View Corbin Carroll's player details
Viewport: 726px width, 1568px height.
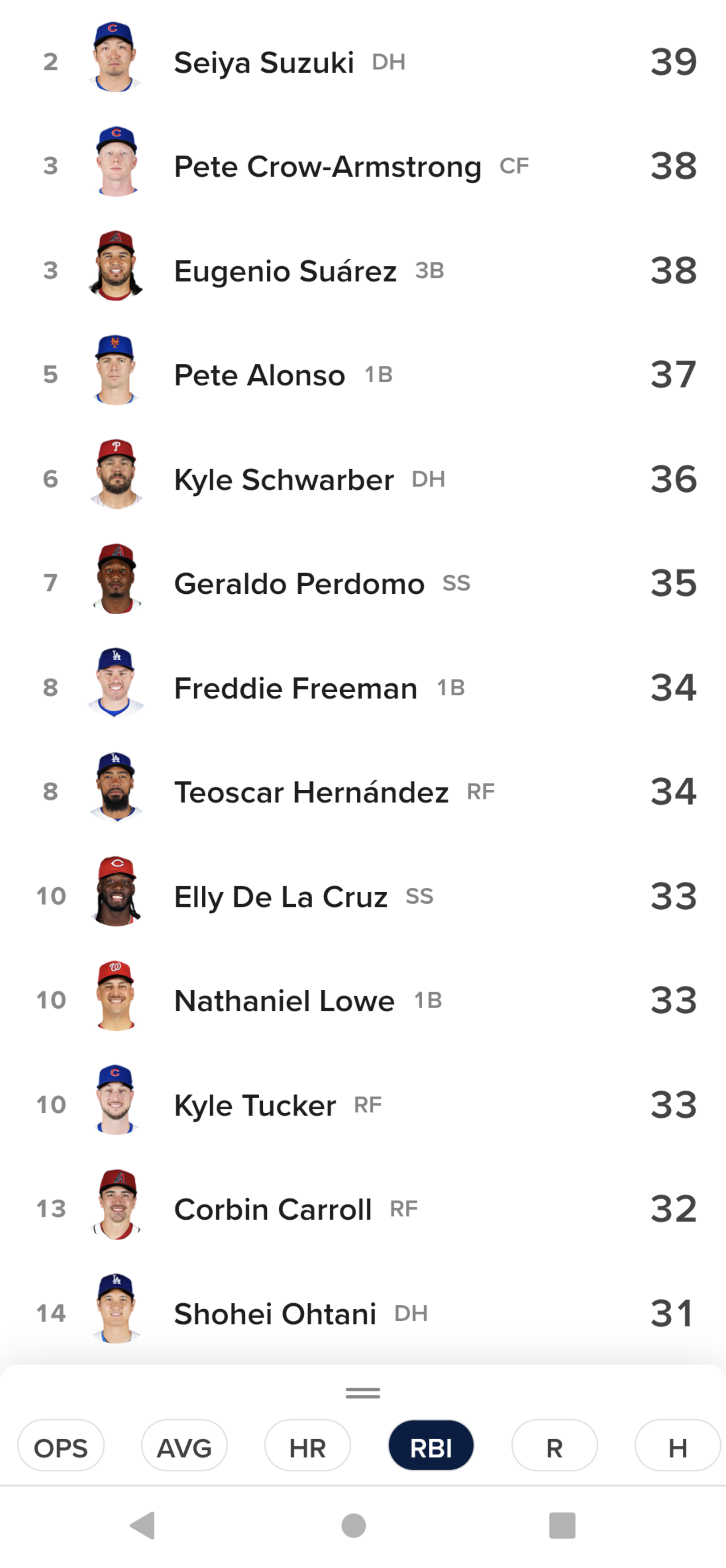[x=363, y=1209]
